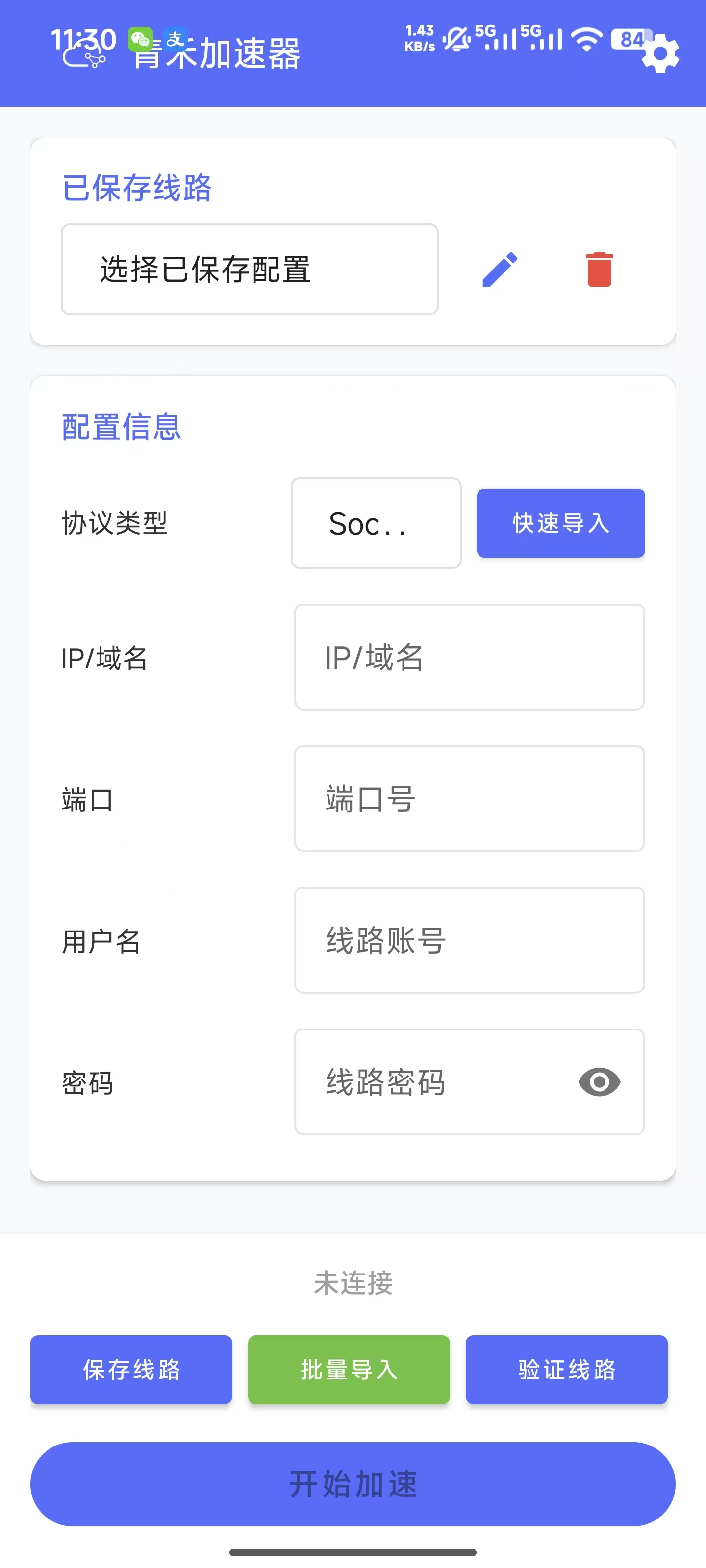The width and height of the screenshot is (706, 1568).
Task: Tap the 验证线路 button
Action: 566,1370
